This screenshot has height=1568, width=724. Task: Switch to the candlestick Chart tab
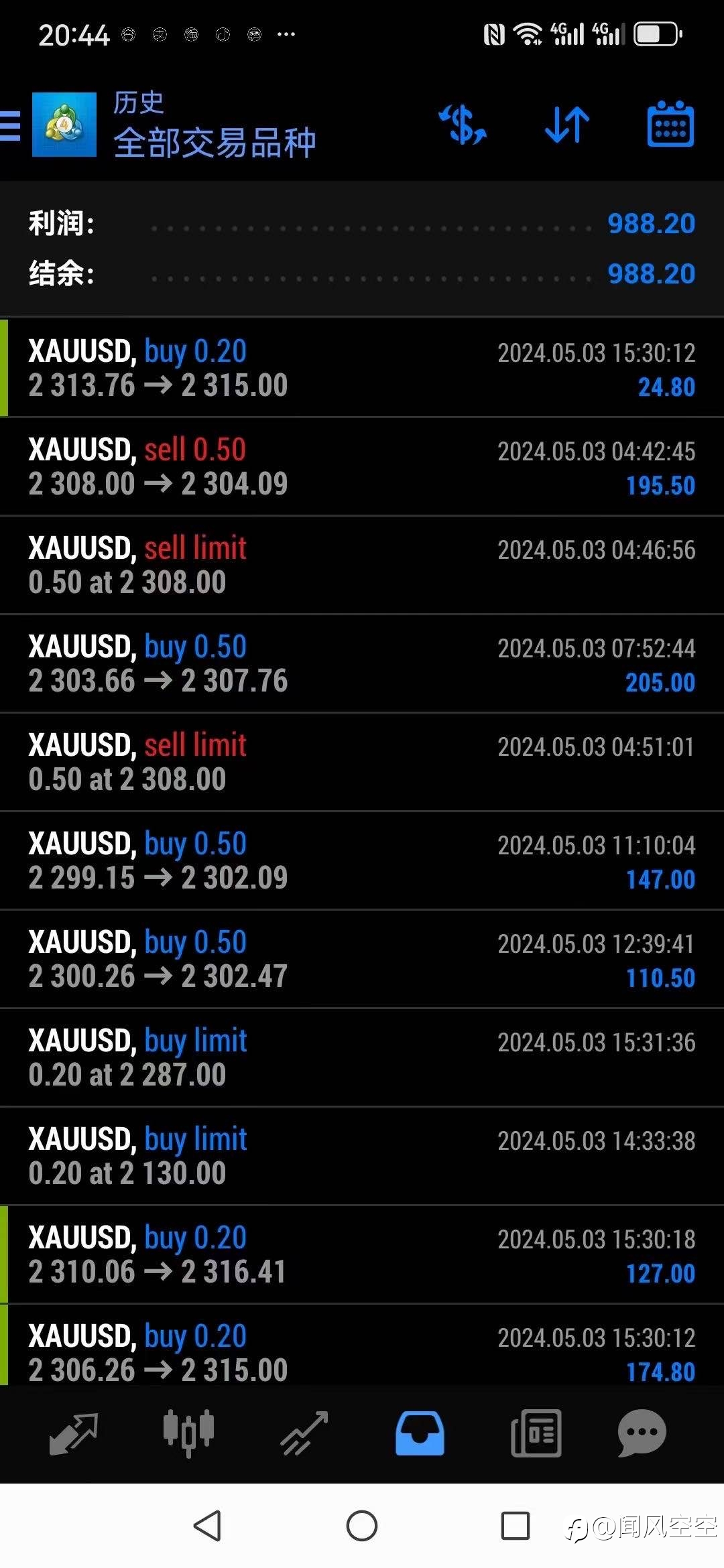[x=188, y=1433]
